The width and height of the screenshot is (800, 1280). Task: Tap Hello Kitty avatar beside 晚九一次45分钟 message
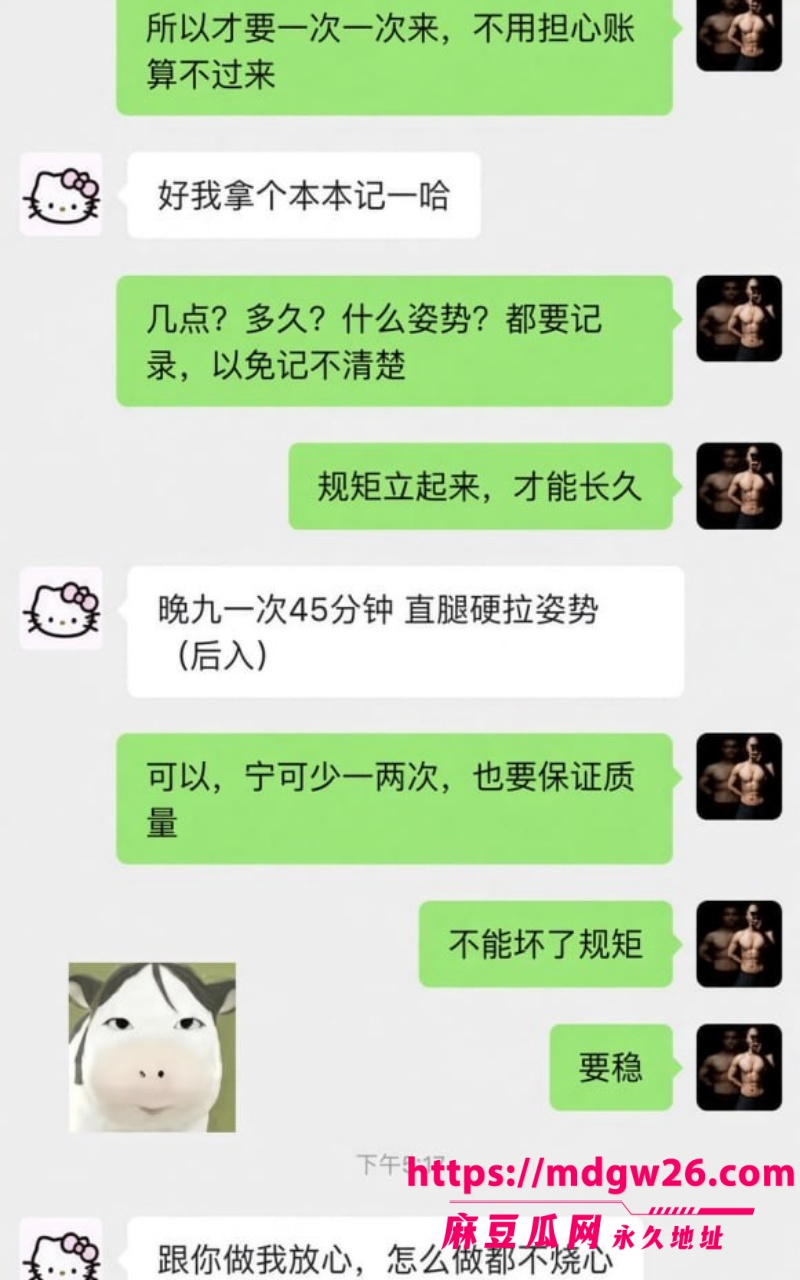tap(61, 609)
